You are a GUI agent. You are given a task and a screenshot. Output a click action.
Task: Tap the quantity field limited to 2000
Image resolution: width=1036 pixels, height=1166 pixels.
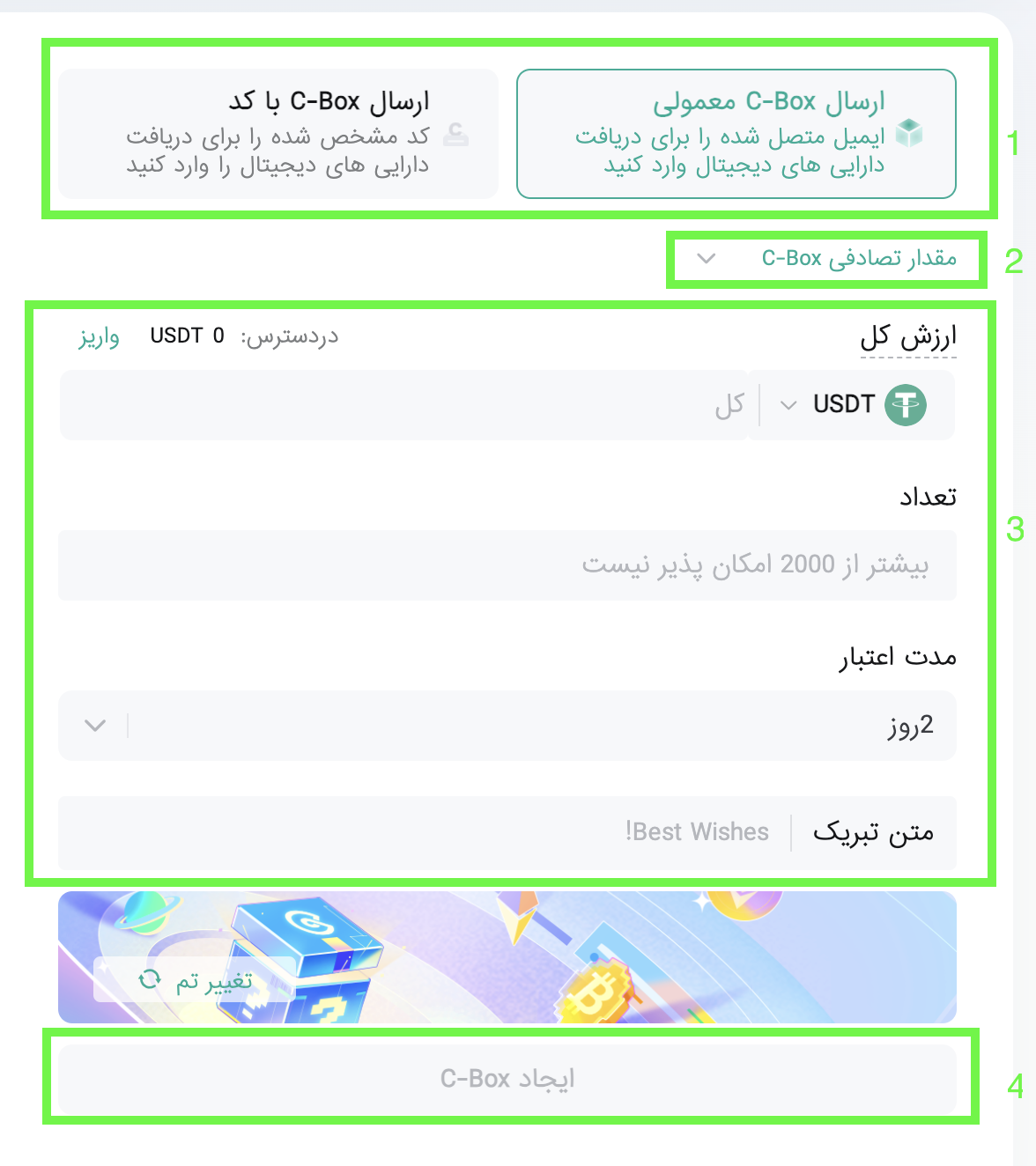point(507,565)
